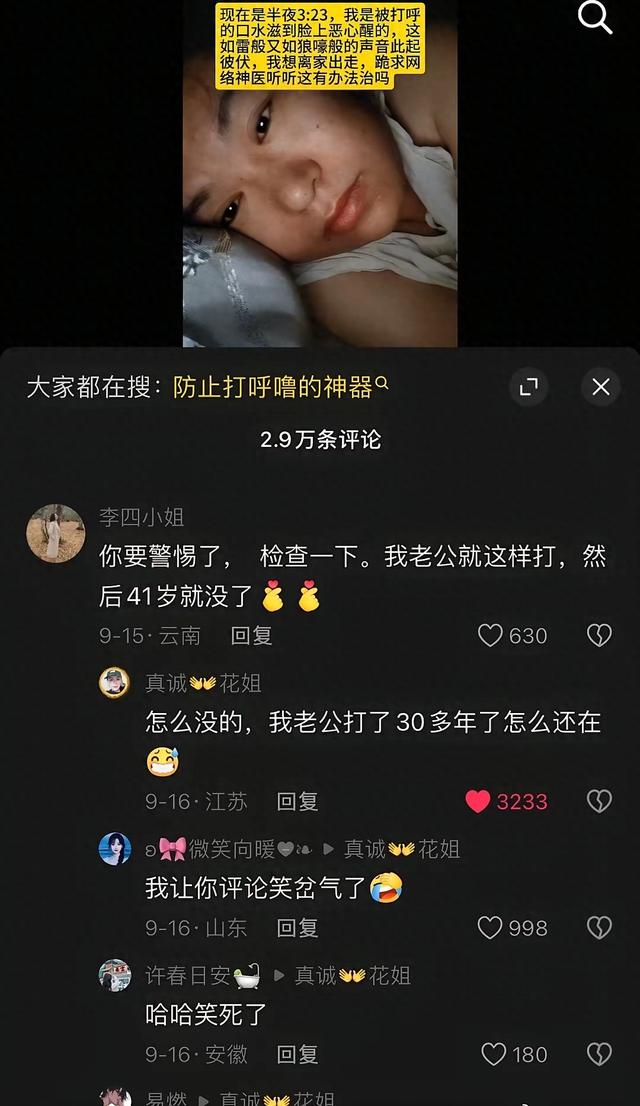View 许春日安's profile avatar
The image size is (640, 1106).
coord(115,975)
